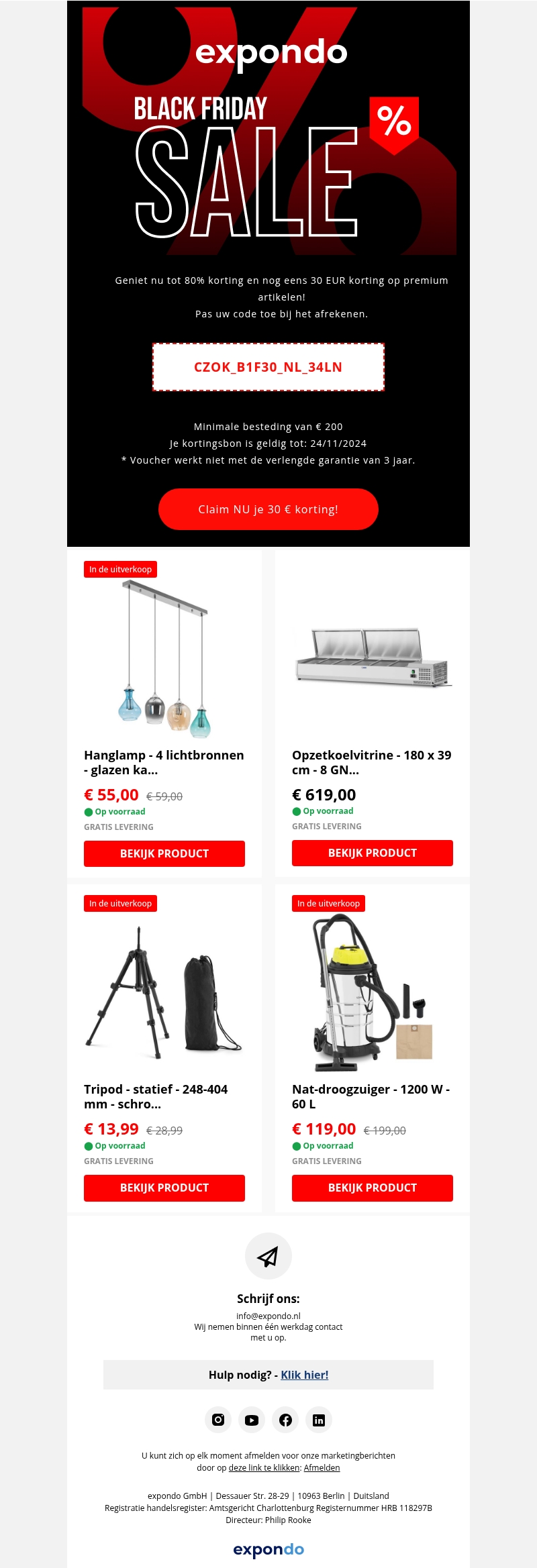Follow the Klik hier! help link
This screenshot has width=537, height=1568.
coord(305,1375)
